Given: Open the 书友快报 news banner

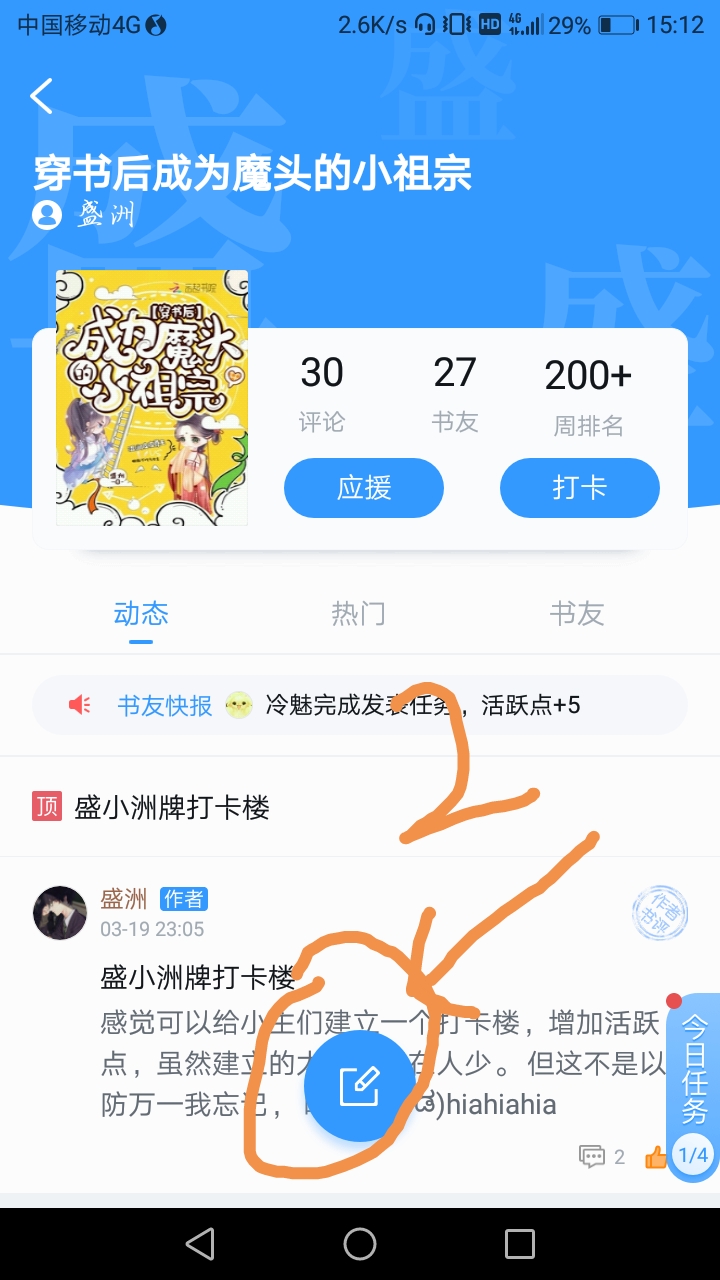Looking at the screenshot, I should (x=360, y=705).
